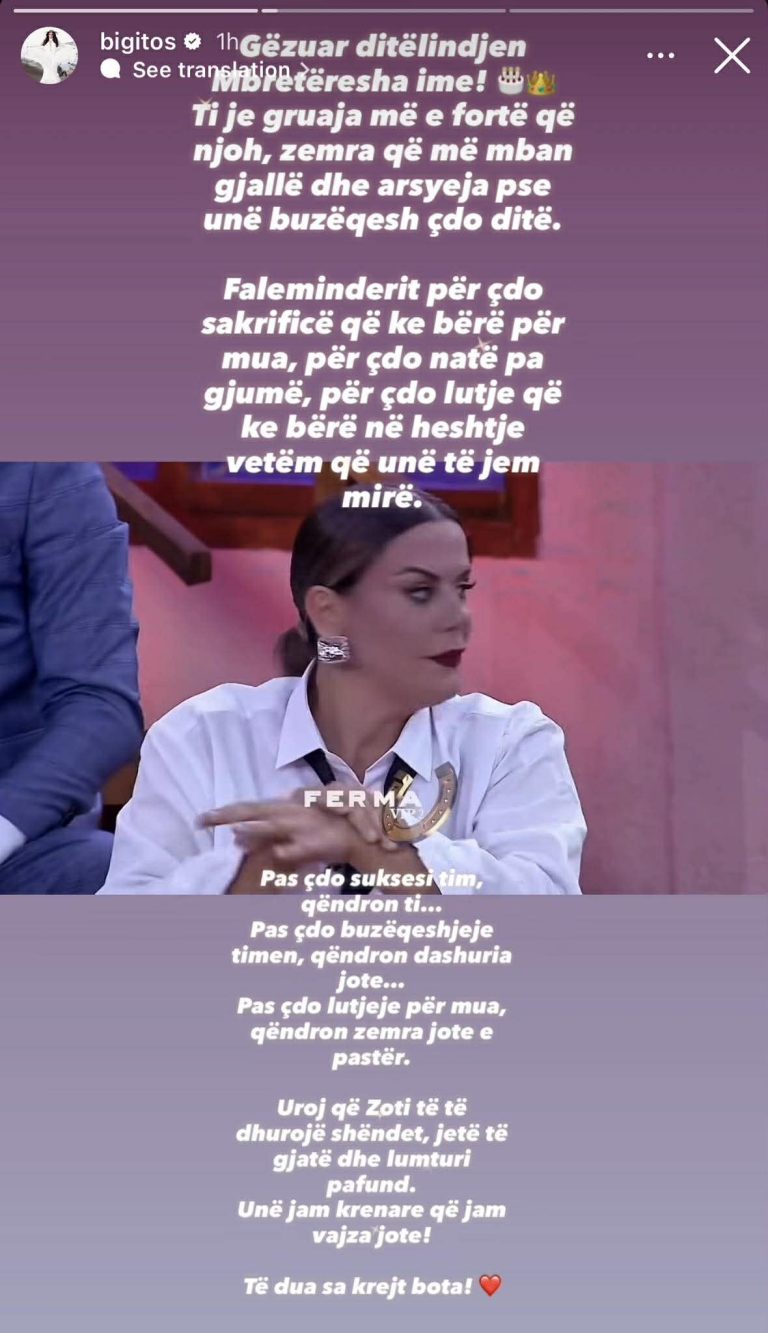Close the story viewer
This screenshot has height=1333, width=768.
pyautogui.click(x=731, y=56)
